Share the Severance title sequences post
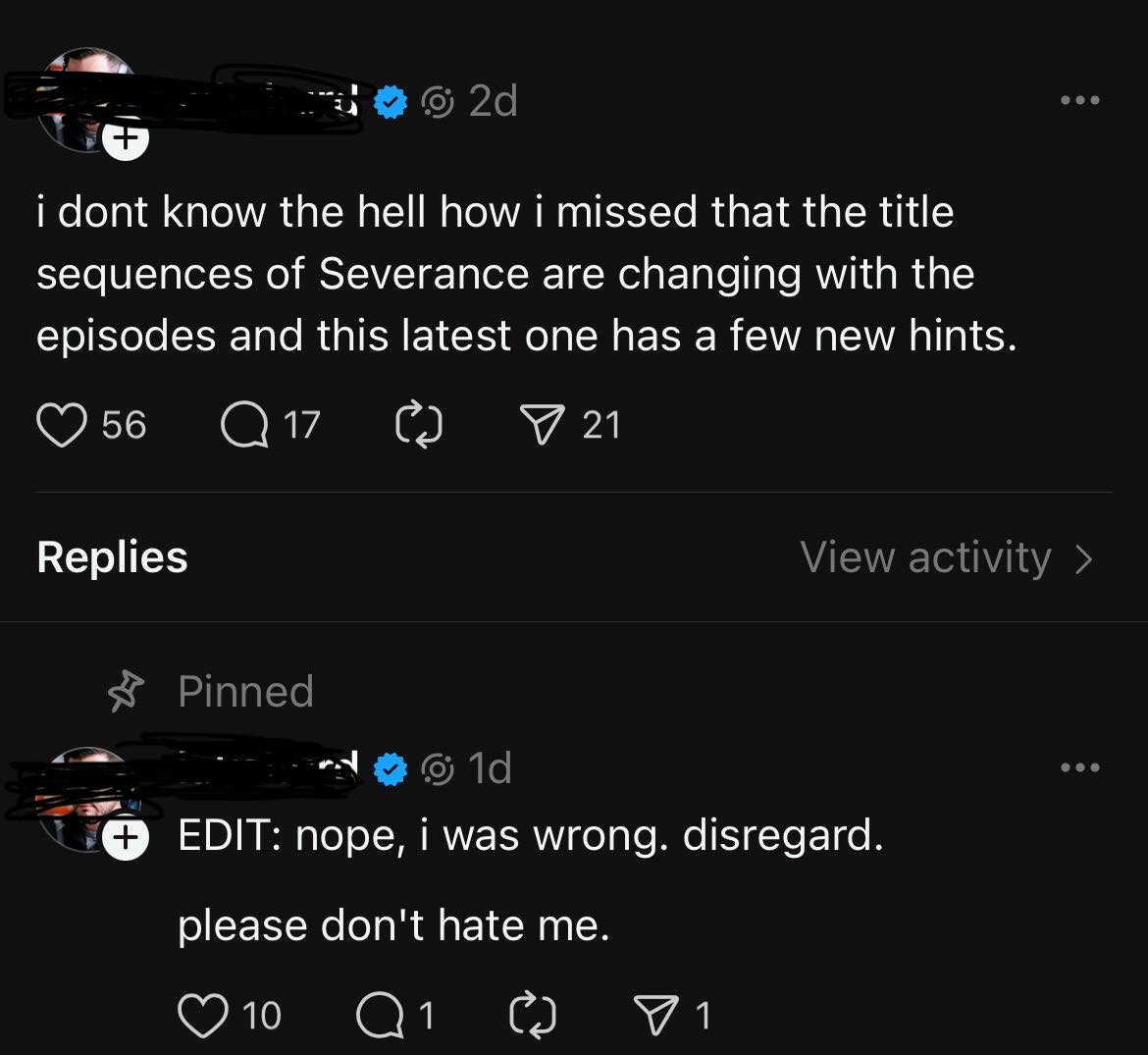Image resolution: width=1148 pixels, height=1055 pixels. 538,425
